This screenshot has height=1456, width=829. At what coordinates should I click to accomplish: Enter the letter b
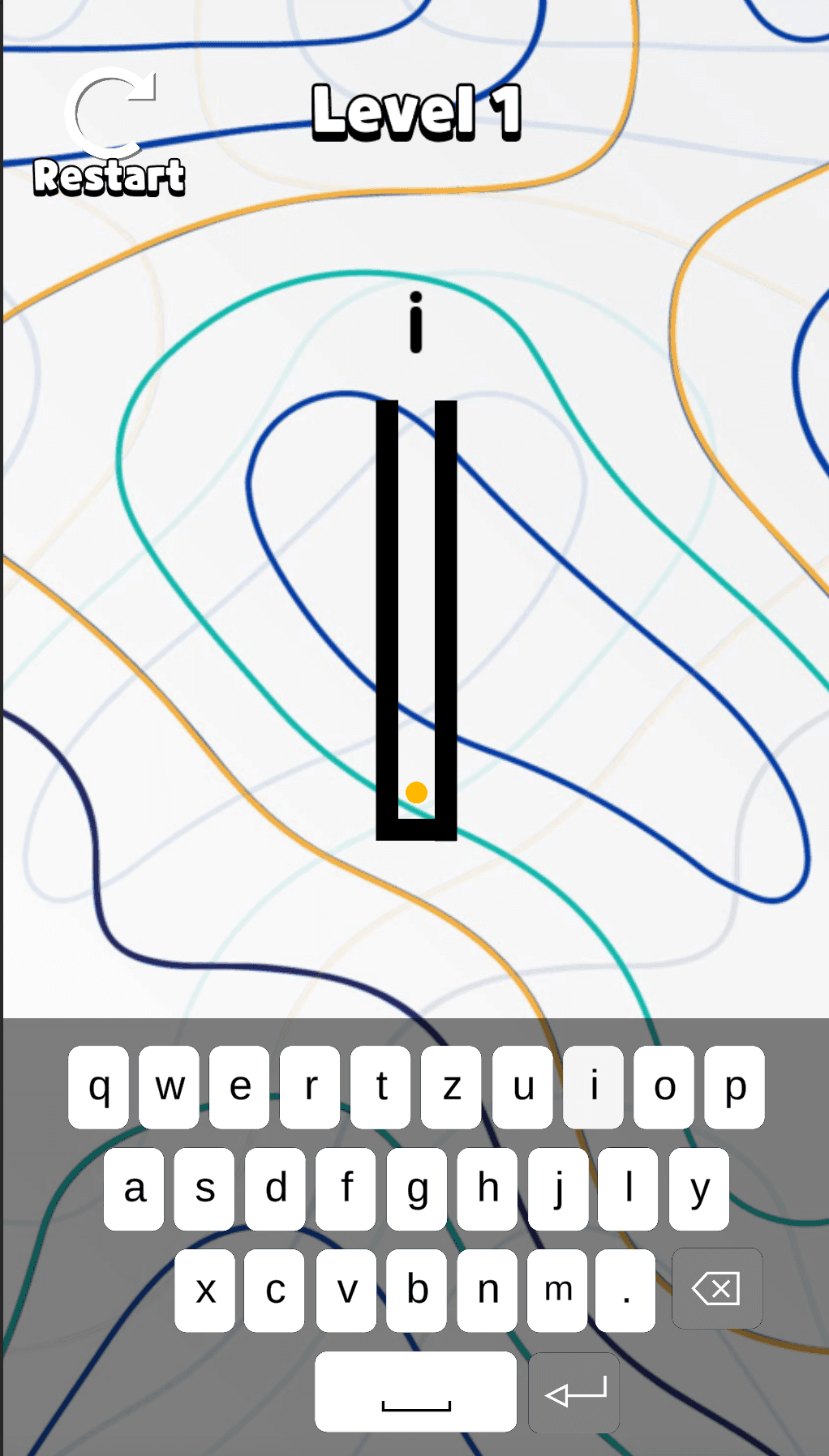click(416, 1290)
